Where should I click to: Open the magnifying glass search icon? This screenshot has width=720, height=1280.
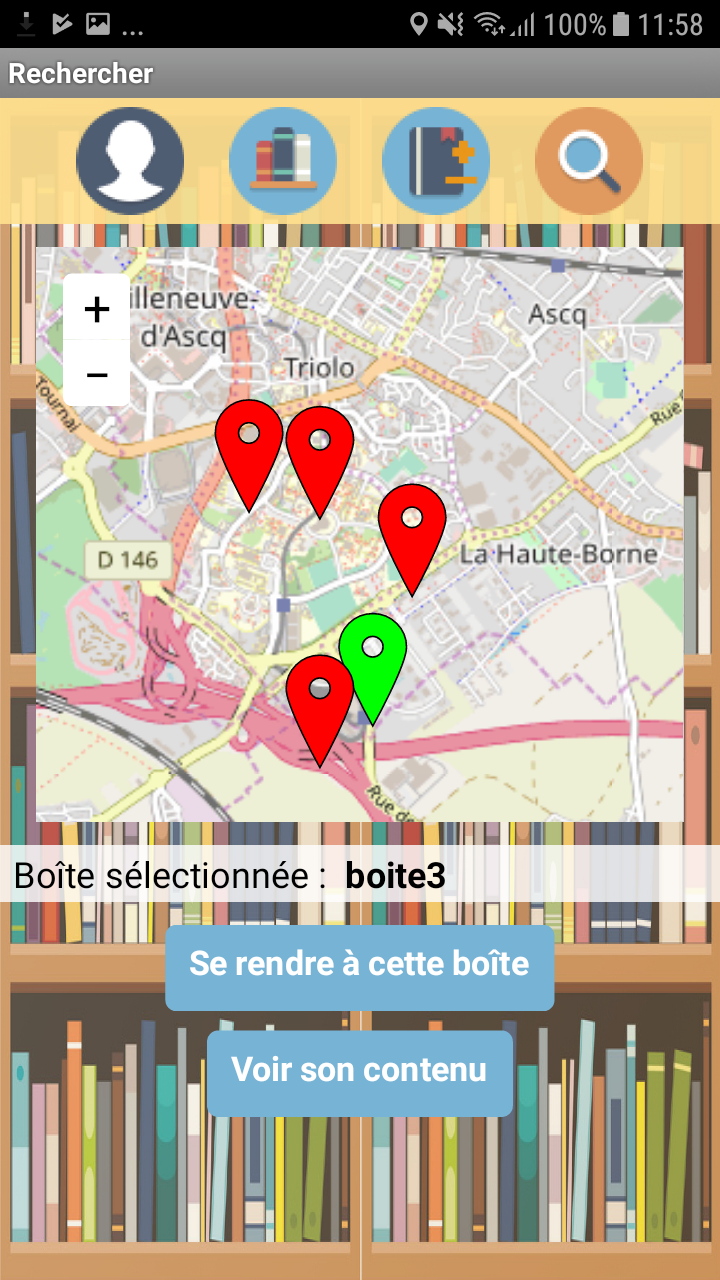pos(589,161)
